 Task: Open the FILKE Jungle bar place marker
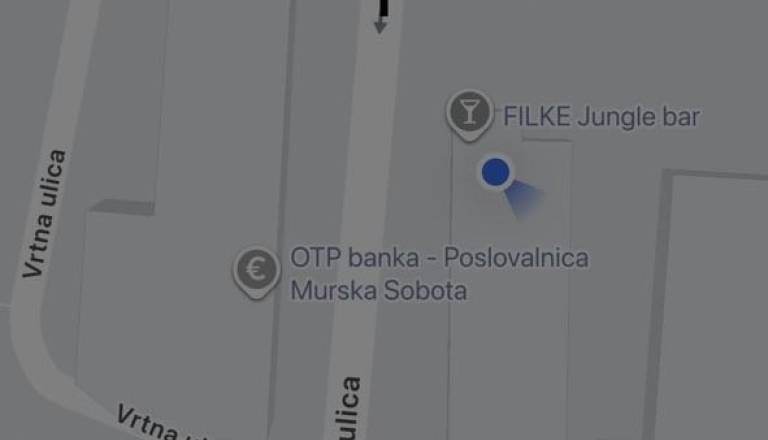pos(468,112)
